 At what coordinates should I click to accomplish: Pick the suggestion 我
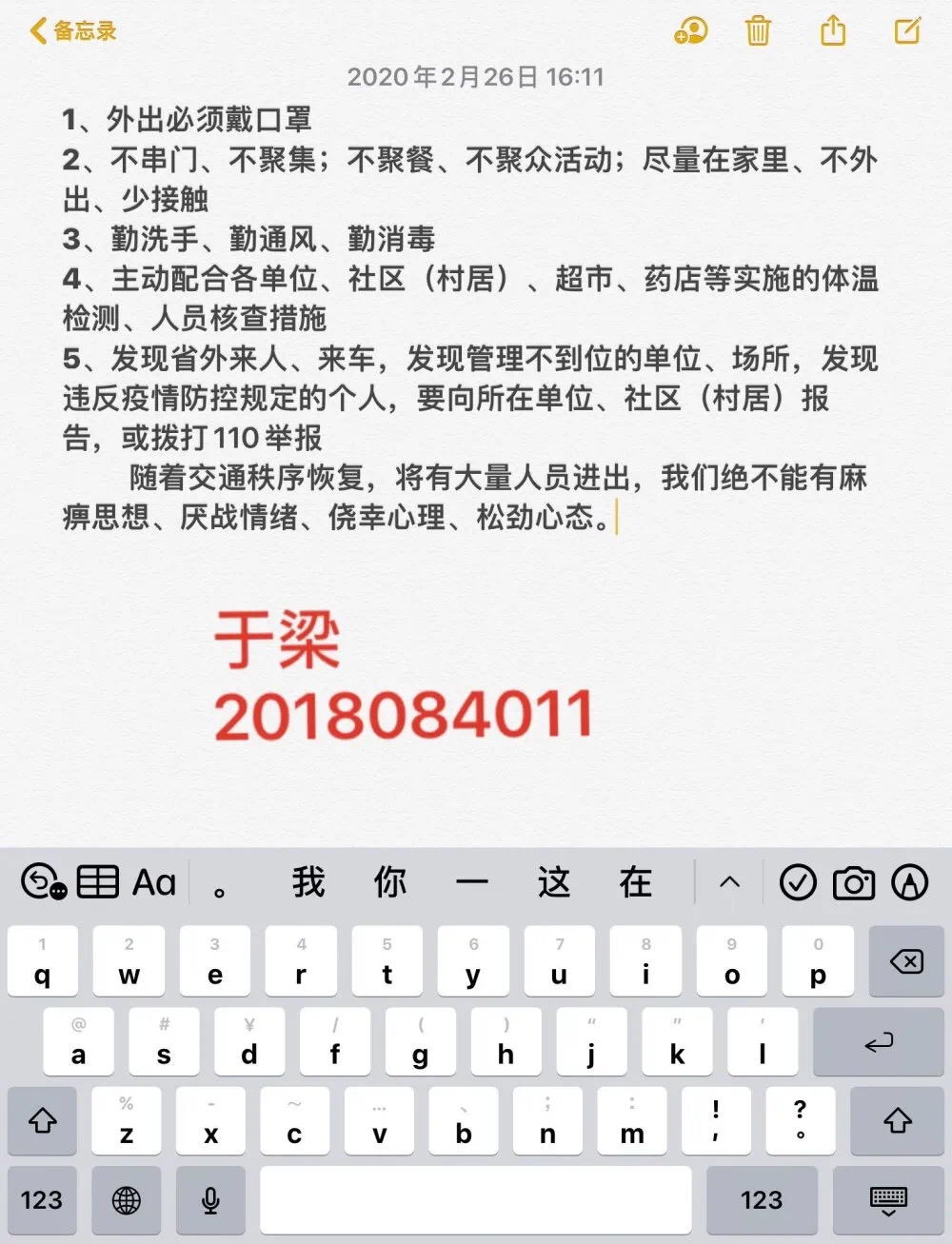click(x=308, y=882)
